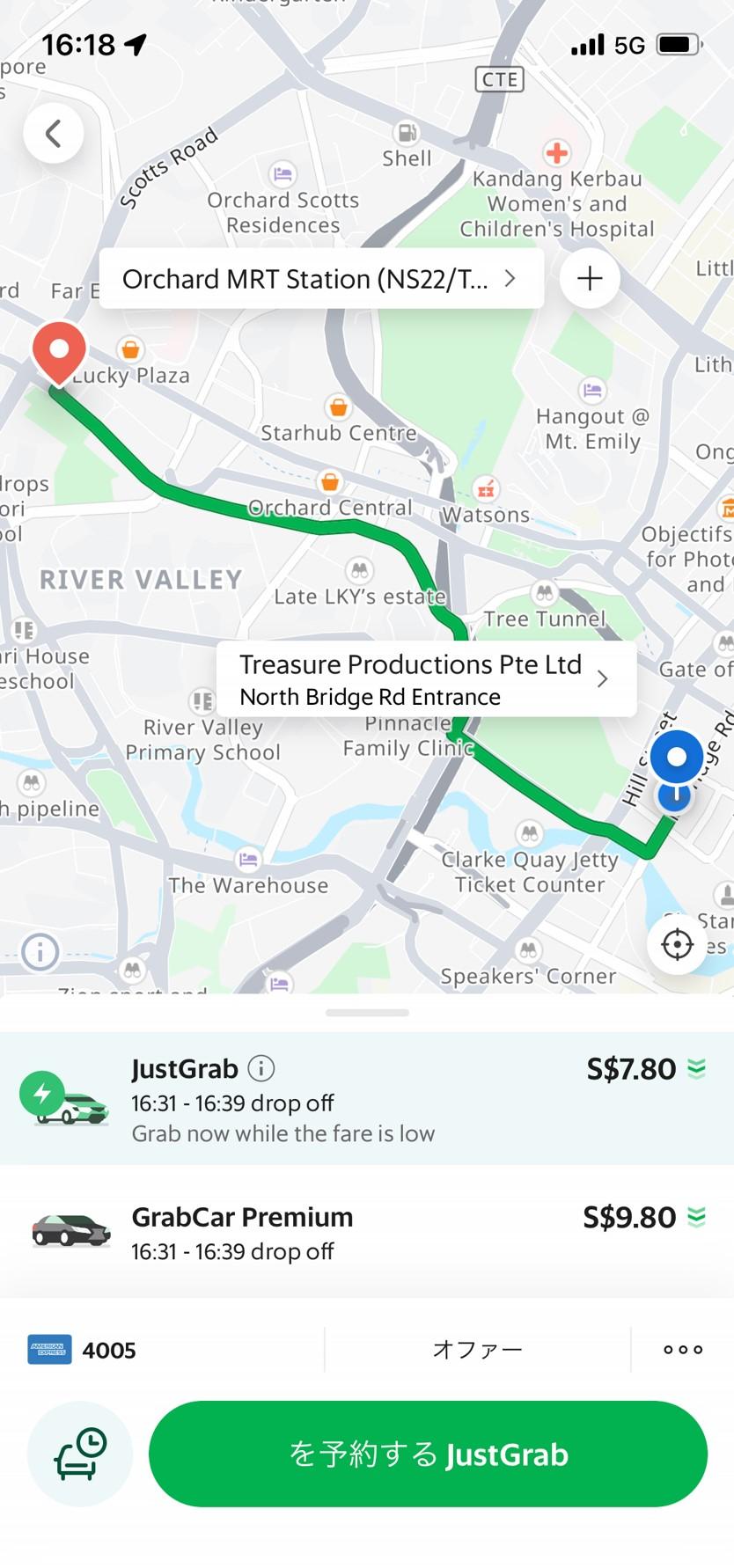Recenter map on current location
Screen dimensions: 734x1568
[x=677, y=944]
